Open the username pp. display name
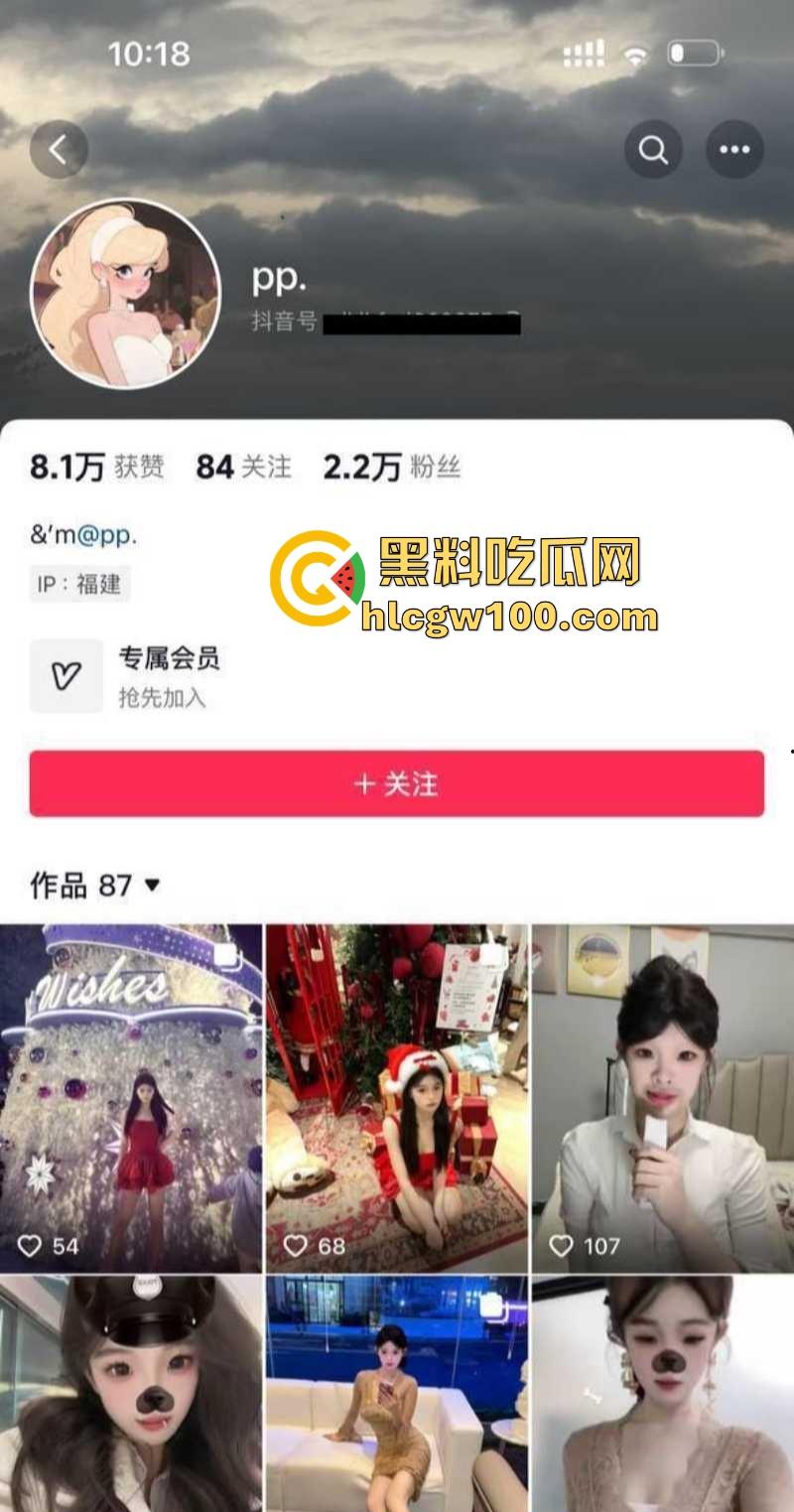Image resolution: width=794 pixels, height=1512 pixels. 279,278
